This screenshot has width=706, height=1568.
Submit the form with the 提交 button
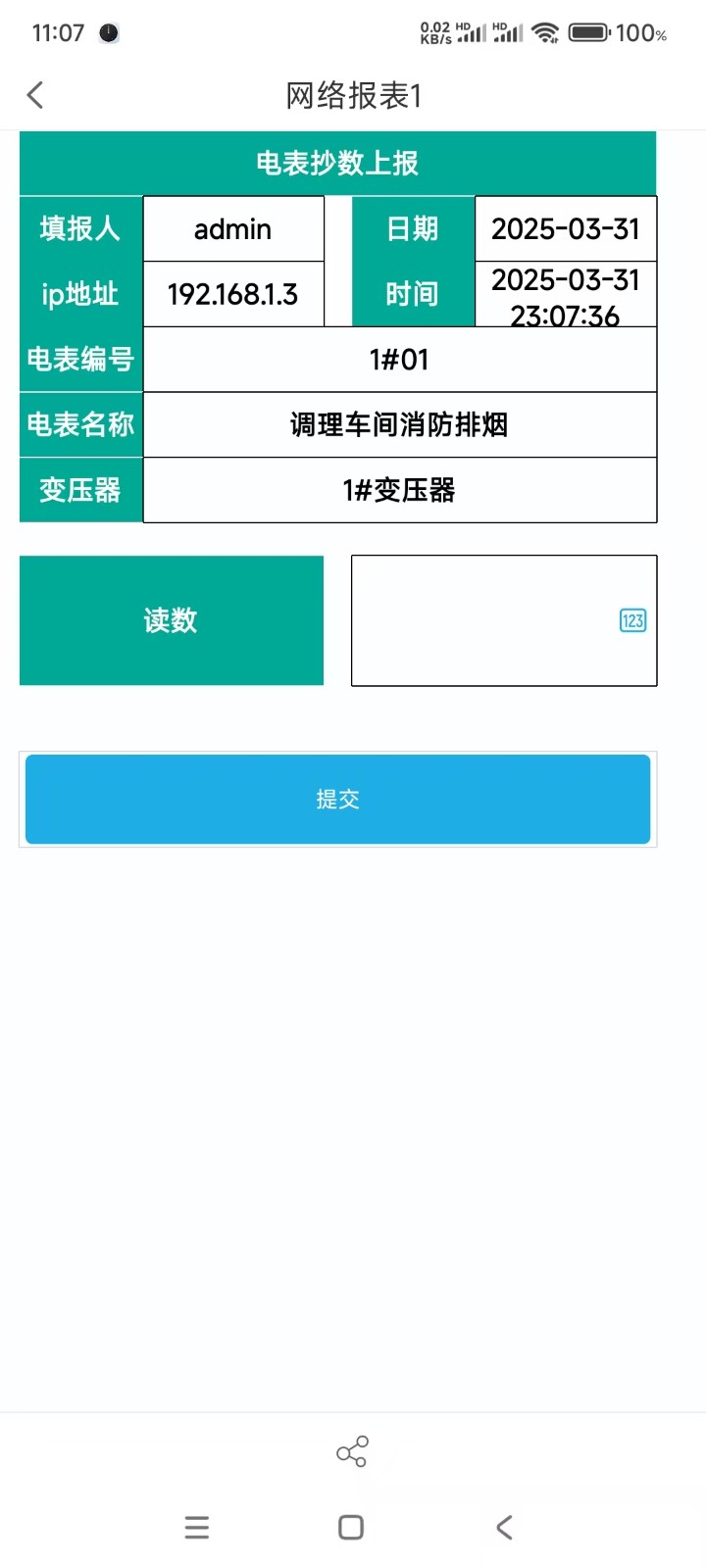pos(338,799)
